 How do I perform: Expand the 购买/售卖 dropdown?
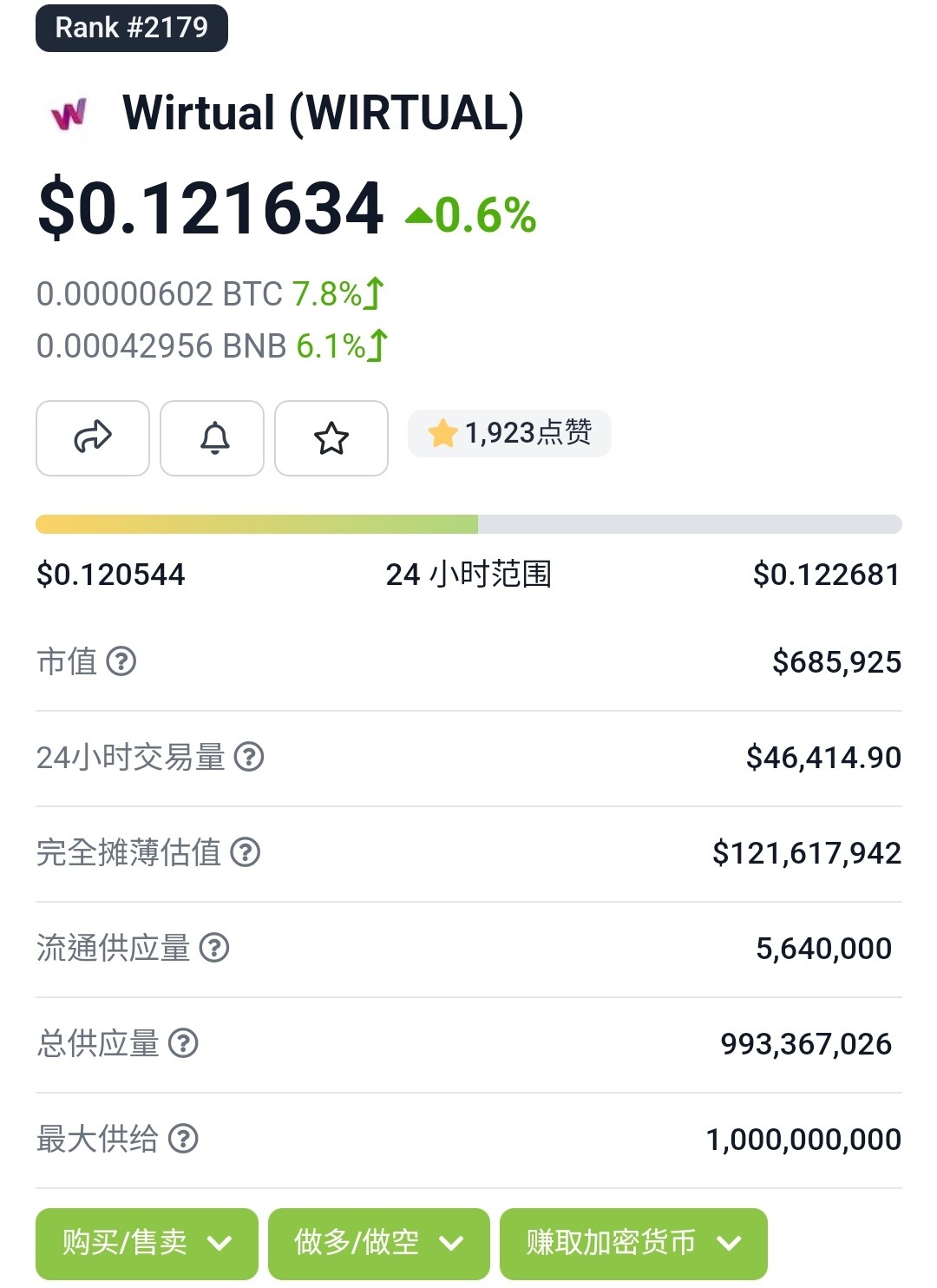tap(147, 1244)
